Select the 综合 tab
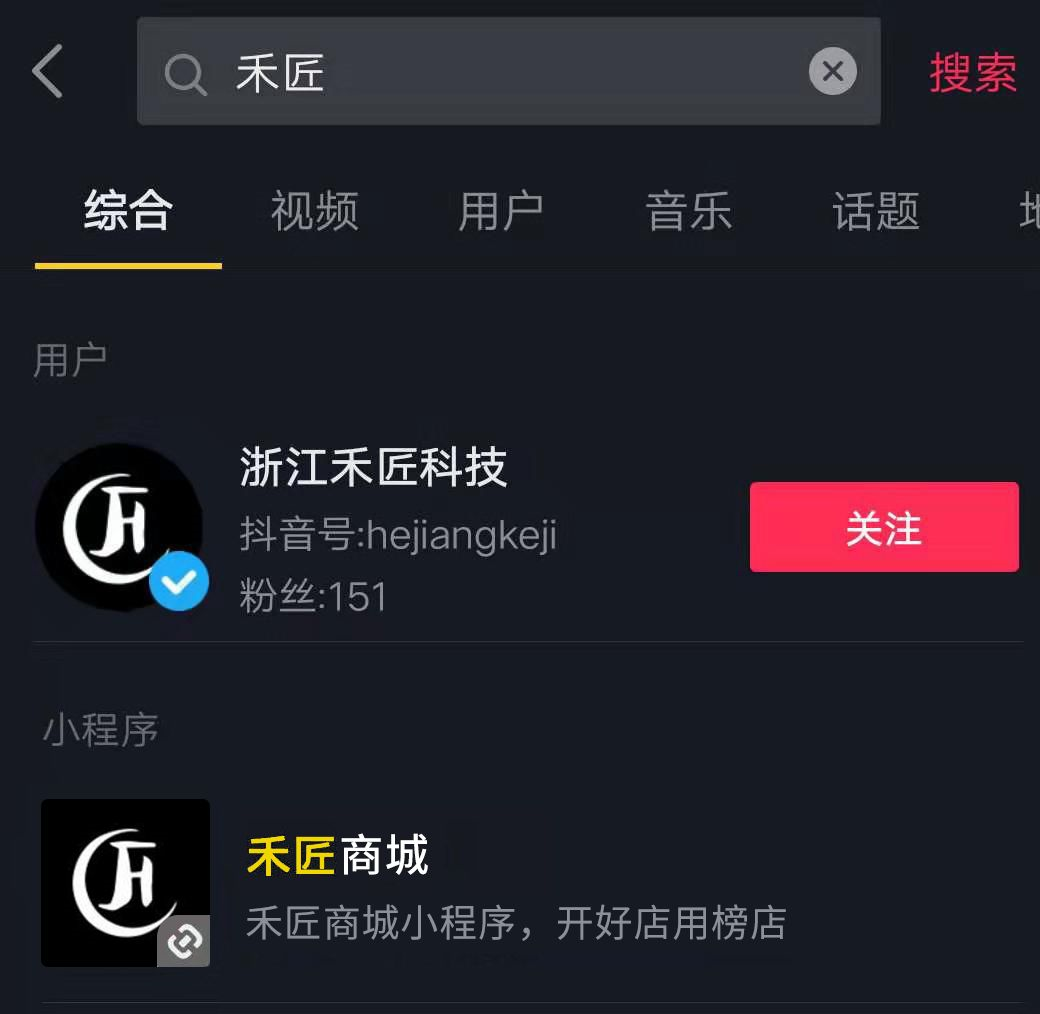 click(x=128, y=212)
